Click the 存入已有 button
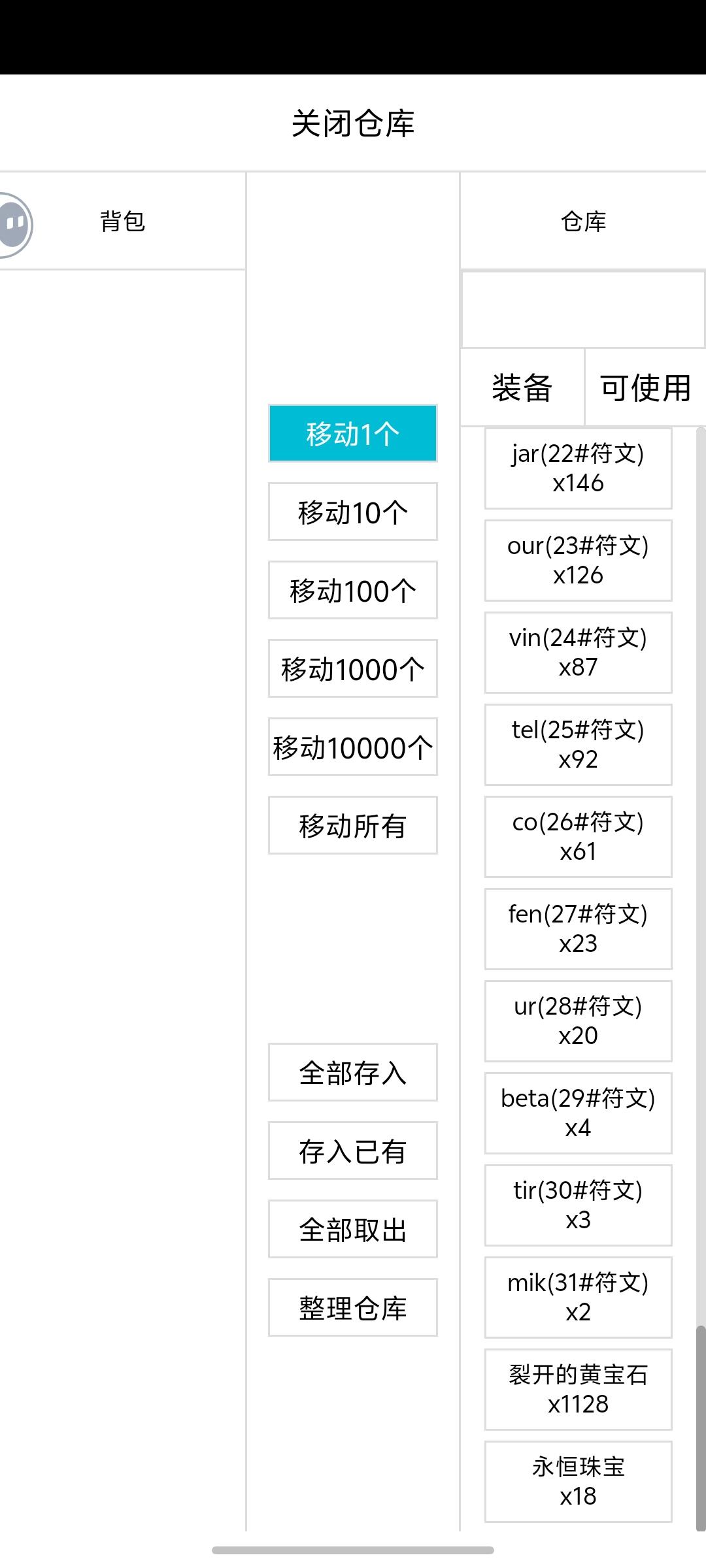Image resolution: width=706 pixels, height=1568 pixels. (x=352, y=1151)
